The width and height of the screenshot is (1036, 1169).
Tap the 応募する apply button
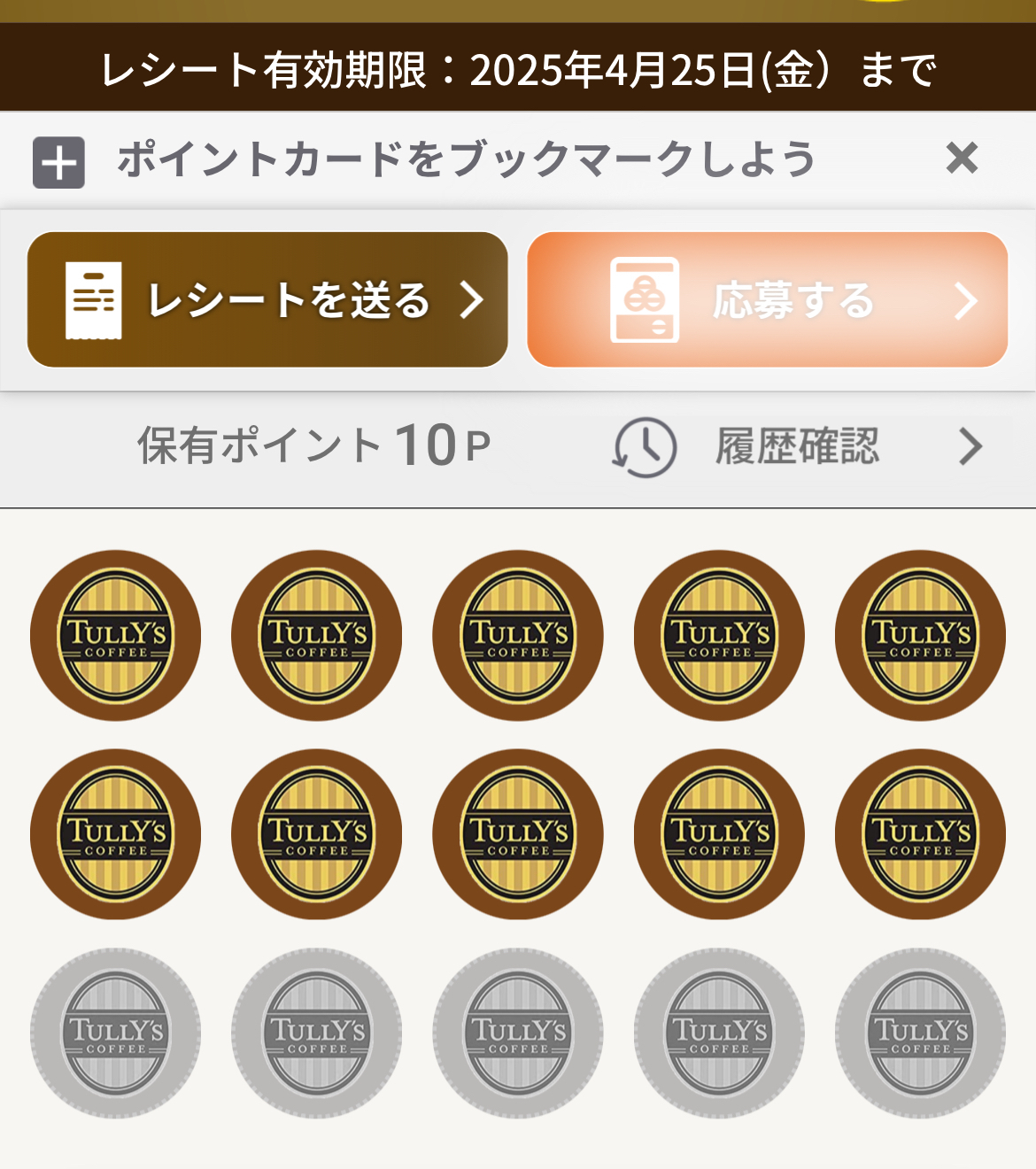[x=767, y=300]
